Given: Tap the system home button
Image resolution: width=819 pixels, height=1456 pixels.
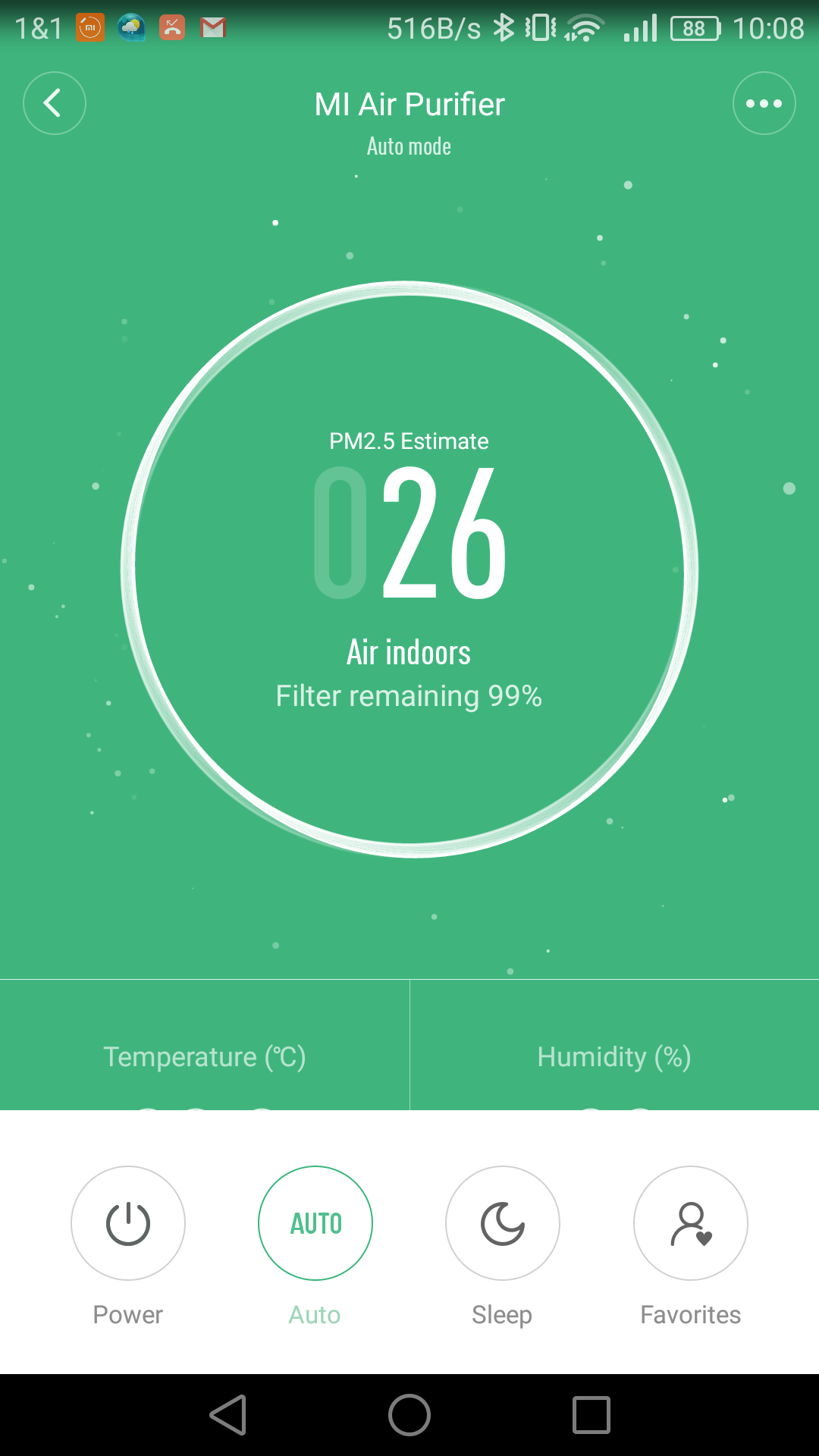Looking at the screenshot, I should 409,1415.
